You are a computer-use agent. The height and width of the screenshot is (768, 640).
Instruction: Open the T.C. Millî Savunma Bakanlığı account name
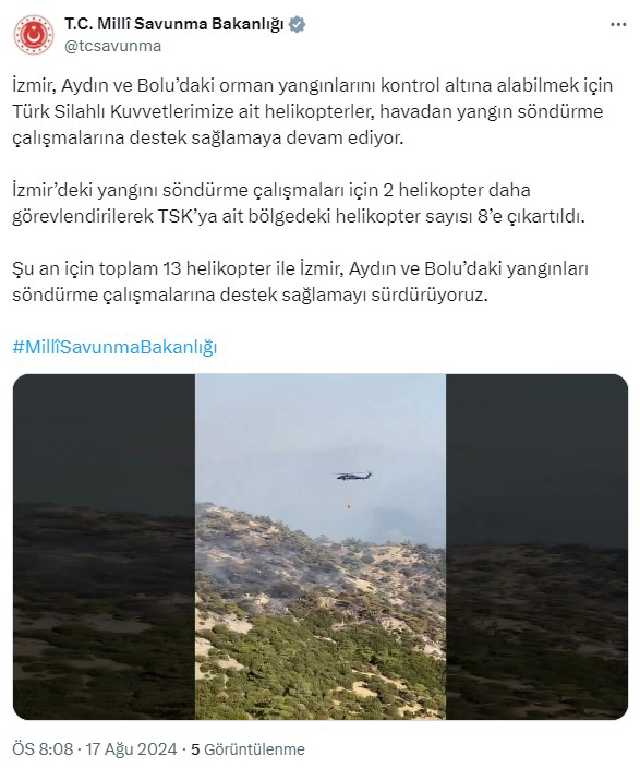(x=174, y=25)
